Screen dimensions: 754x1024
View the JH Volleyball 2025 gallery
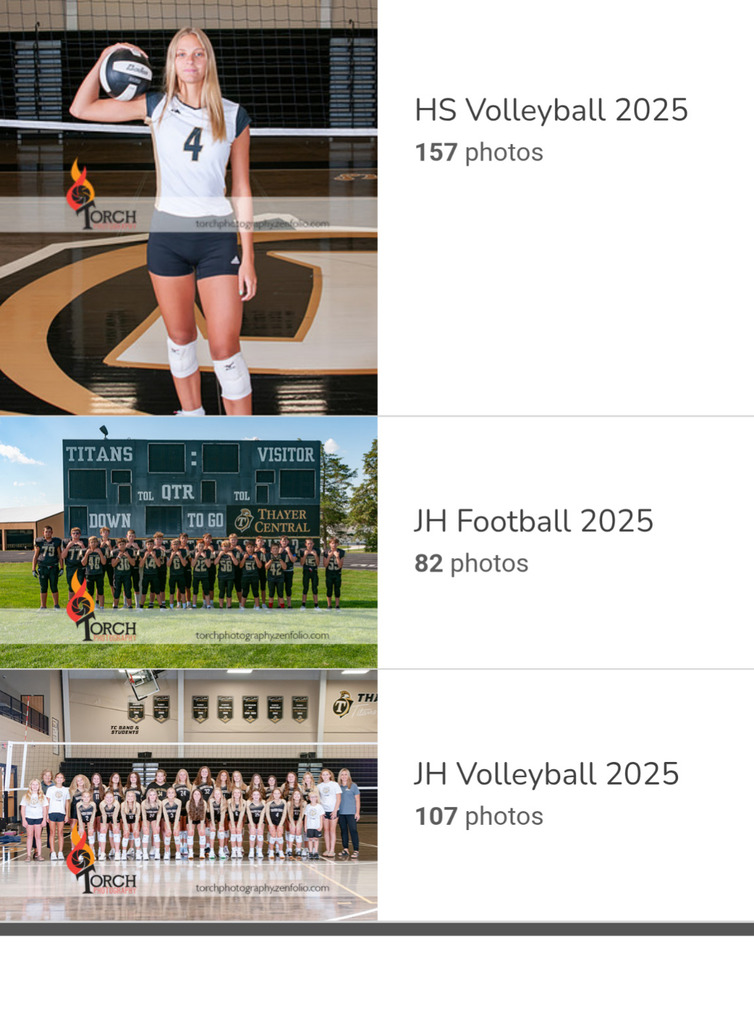point(546,774)
